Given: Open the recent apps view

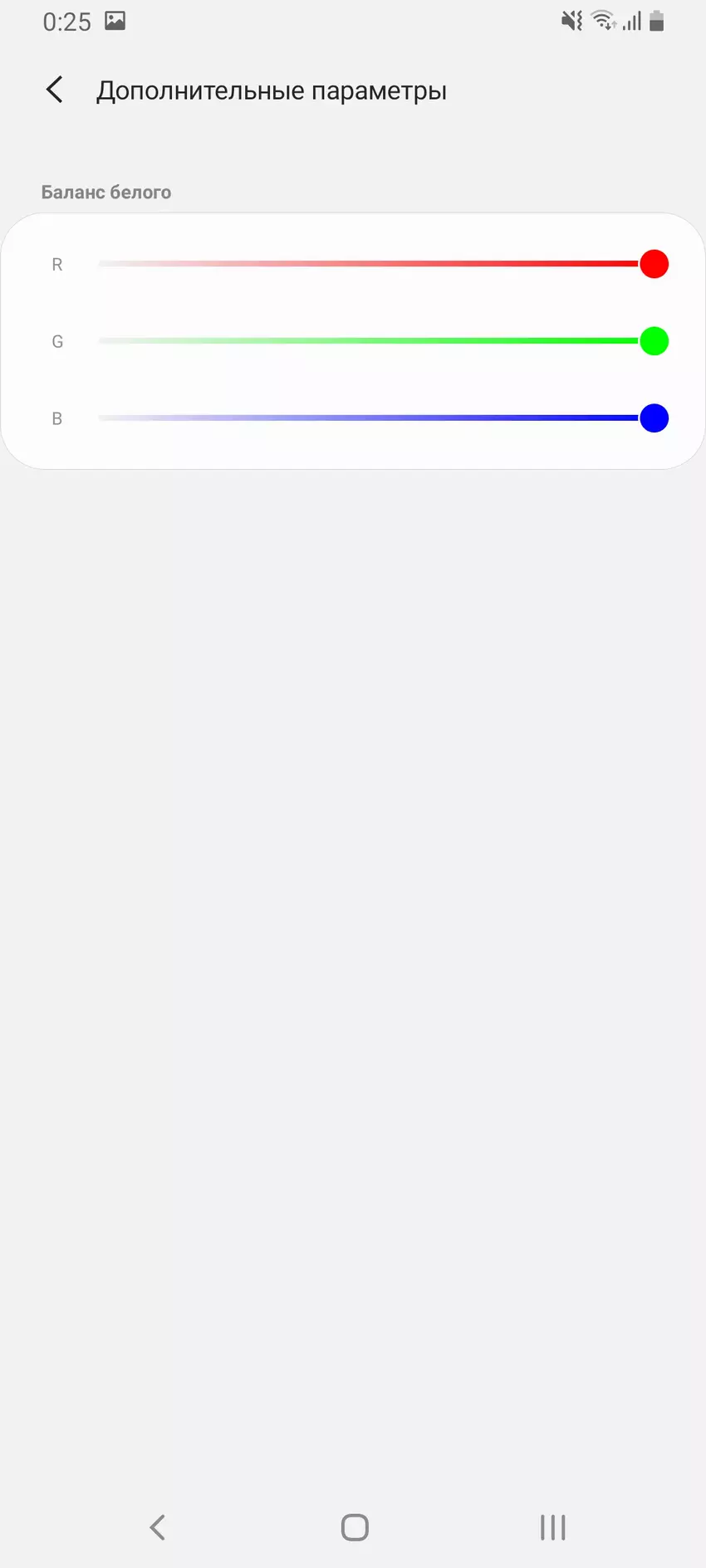Looking at the screenshot, I should [552, 1527].
